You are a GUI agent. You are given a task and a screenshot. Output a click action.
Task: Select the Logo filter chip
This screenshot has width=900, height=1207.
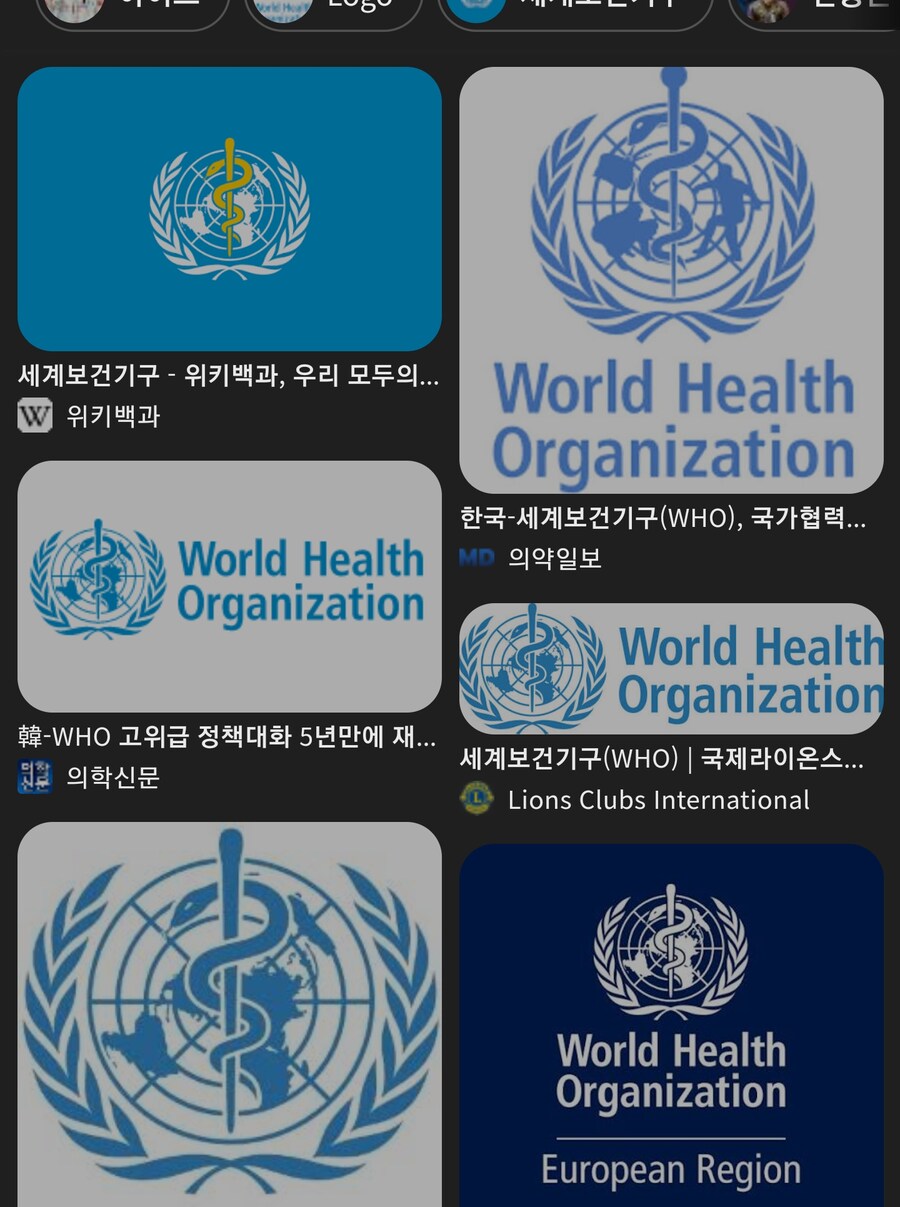[333, 8]
